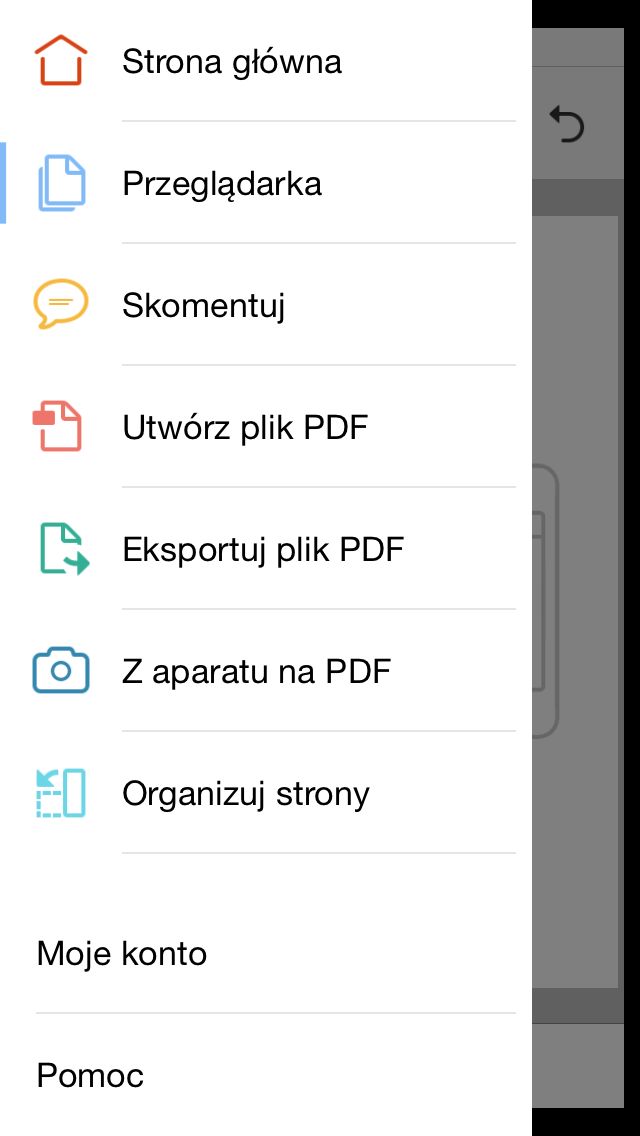640x1136 pixels.
Task: Open the Pomoc section
Action: click(x=266, y=1074)
